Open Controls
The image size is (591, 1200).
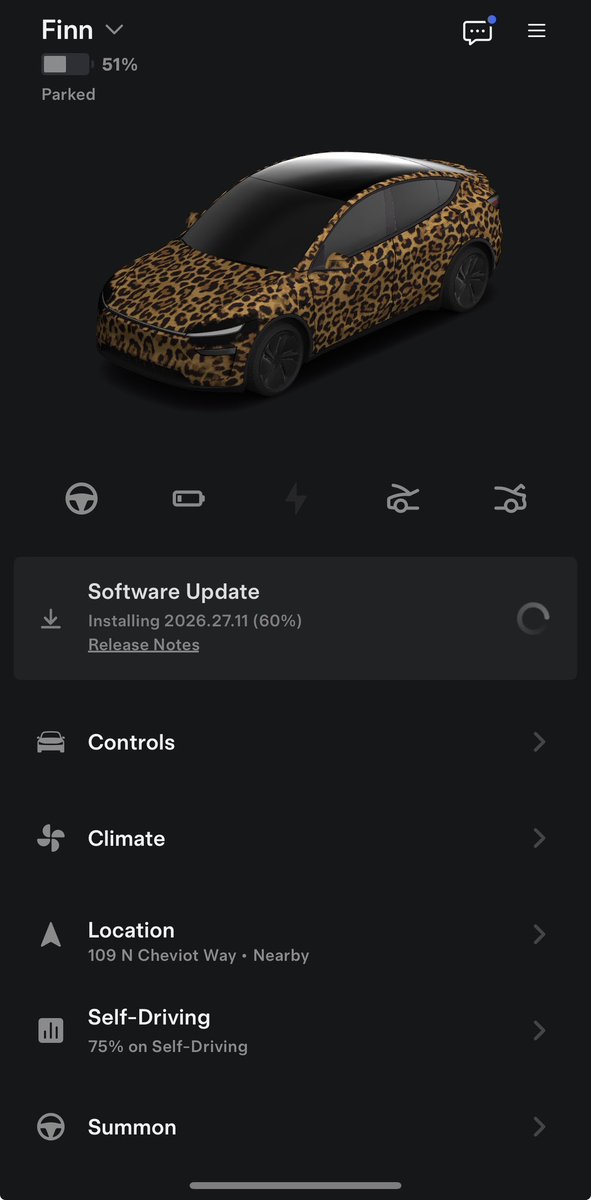point(296,742)
